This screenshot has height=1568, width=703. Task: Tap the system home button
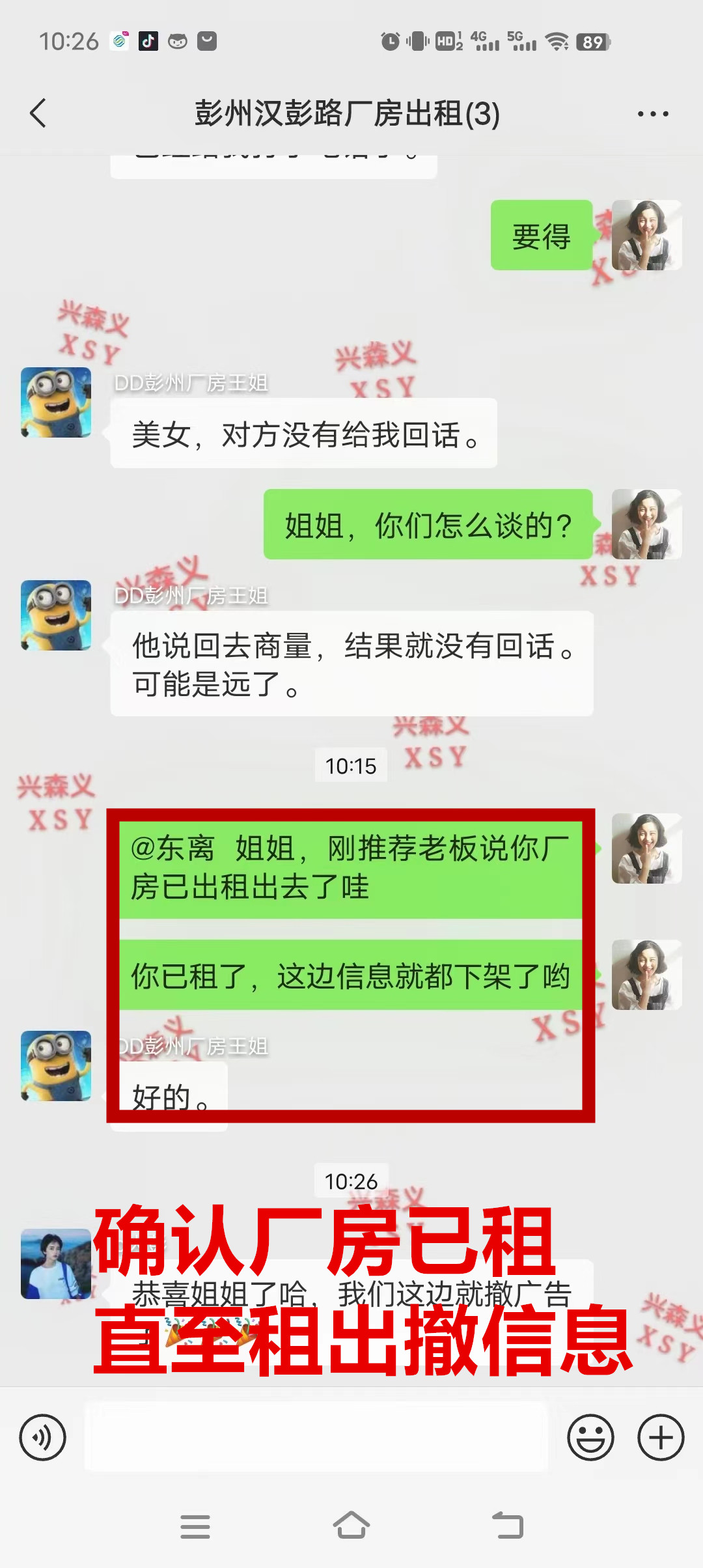tap(351, 1526)
